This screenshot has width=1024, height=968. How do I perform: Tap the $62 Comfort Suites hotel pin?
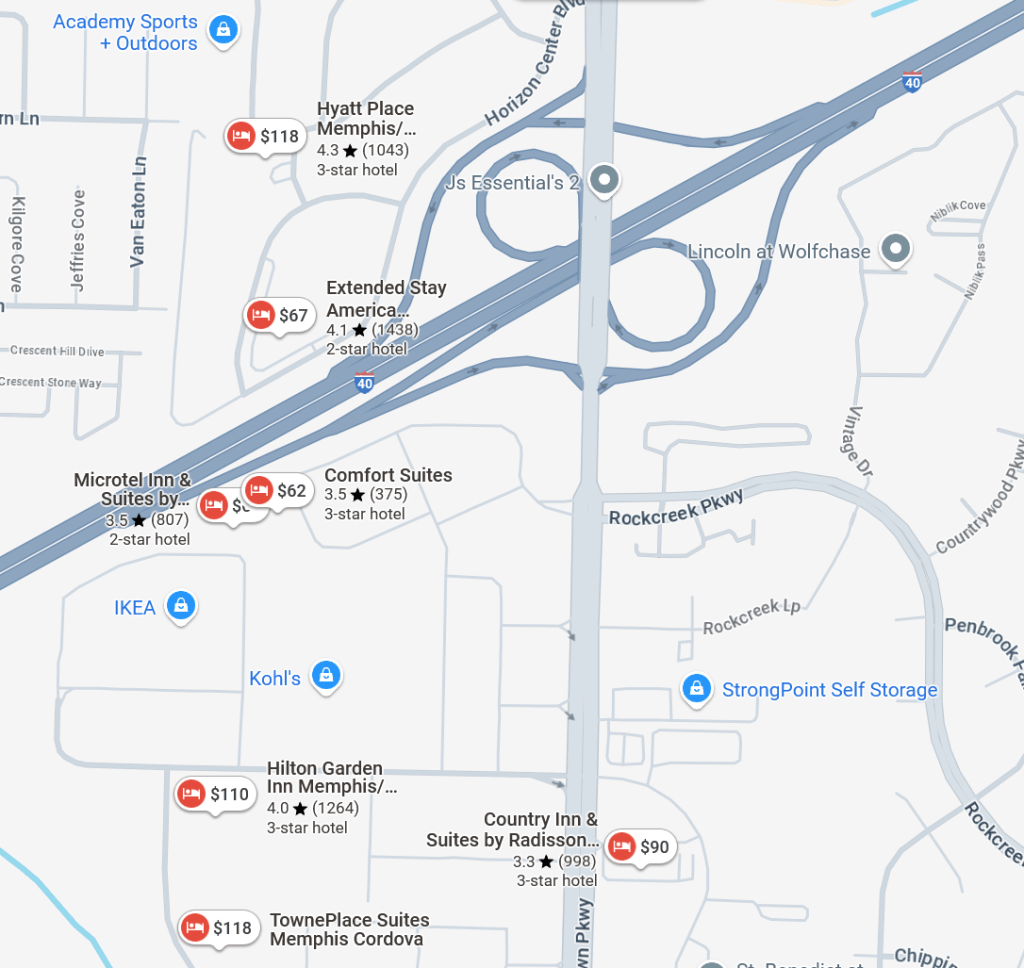[x=276, y=491]
